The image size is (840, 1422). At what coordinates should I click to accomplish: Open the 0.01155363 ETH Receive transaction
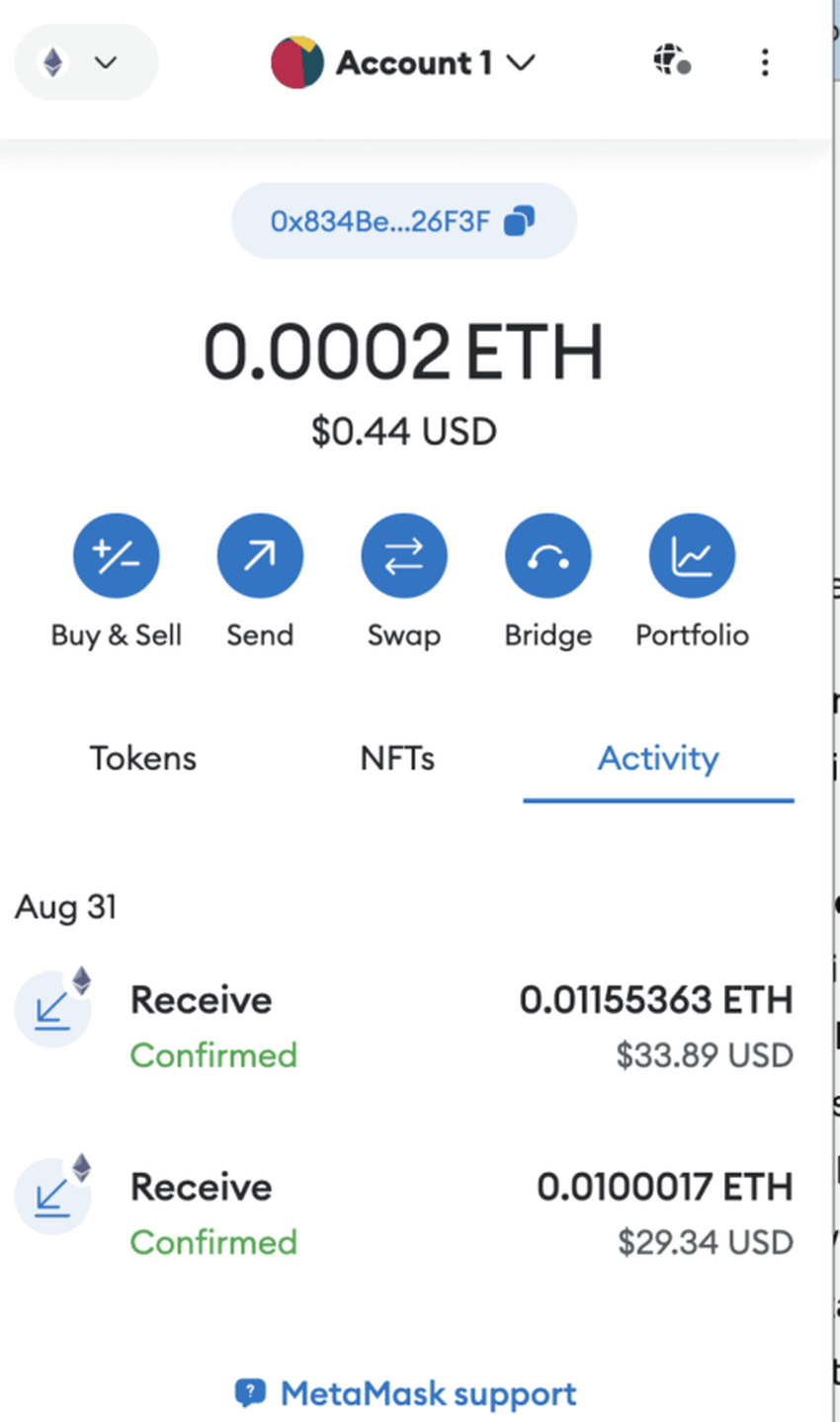pos(403,1027)
